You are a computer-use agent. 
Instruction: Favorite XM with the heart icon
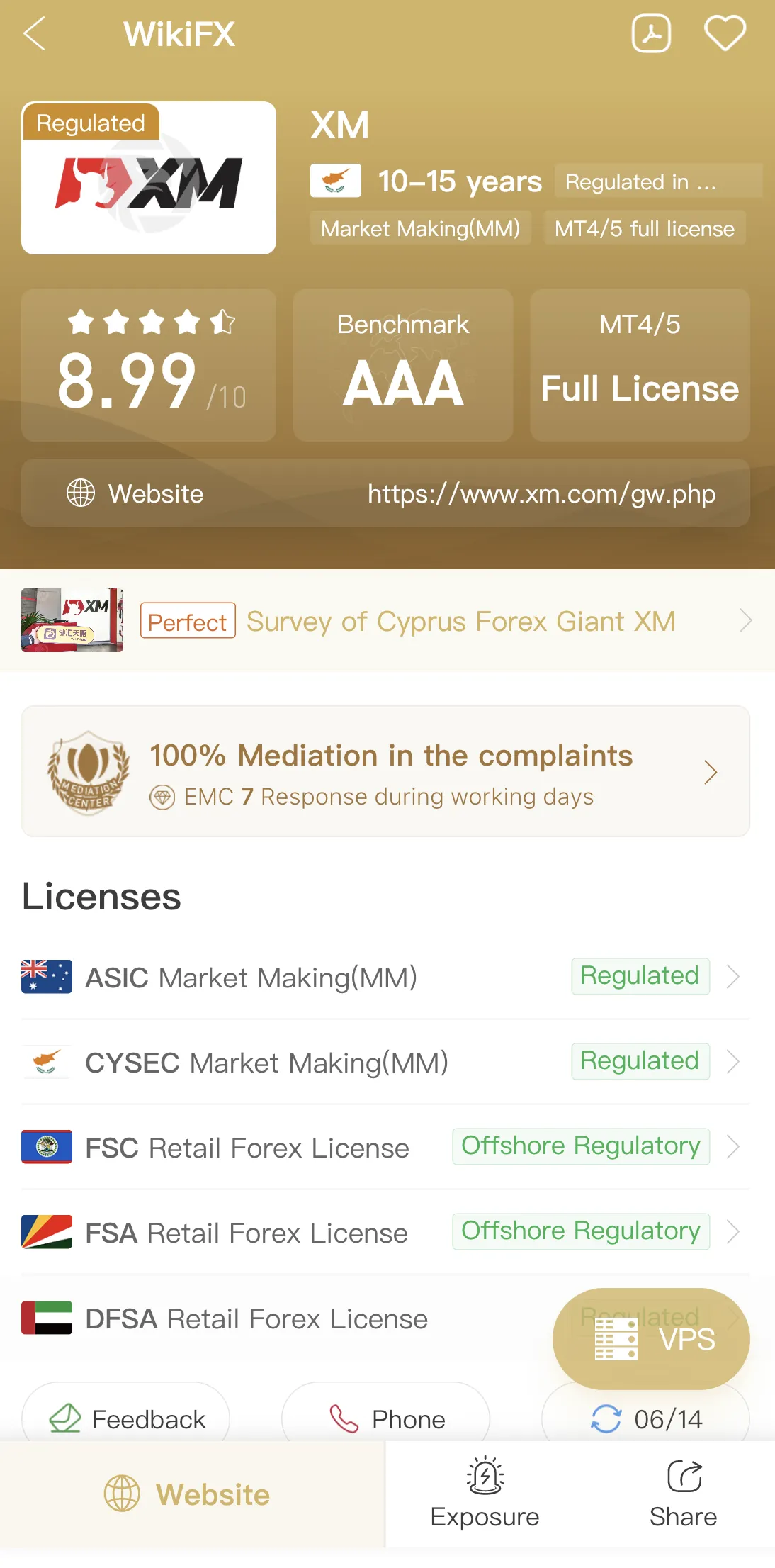[725, 33]
